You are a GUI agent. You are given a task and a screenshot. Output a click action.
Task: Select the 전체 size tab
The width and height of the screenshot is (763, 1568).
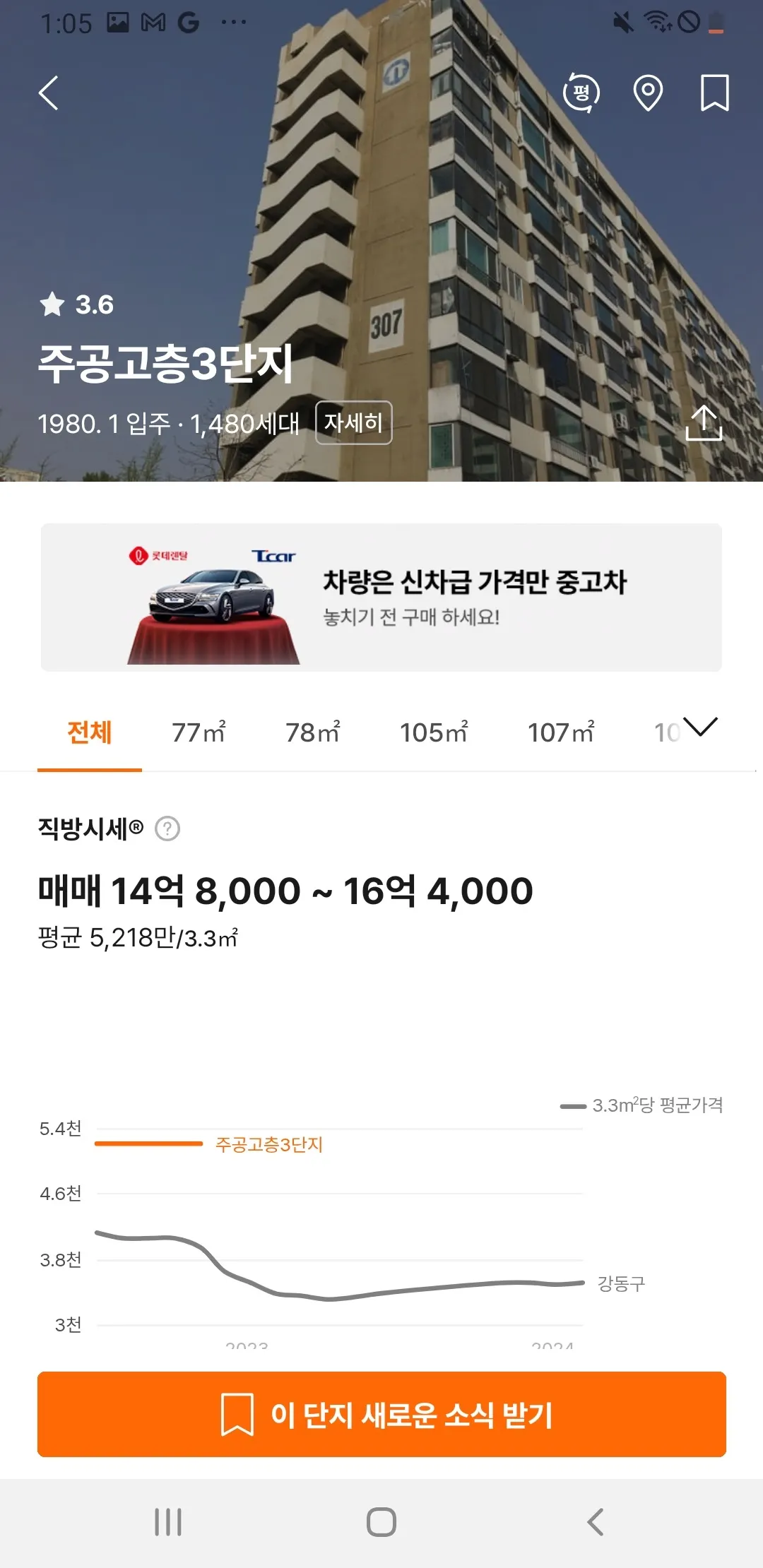coord(90,732)
